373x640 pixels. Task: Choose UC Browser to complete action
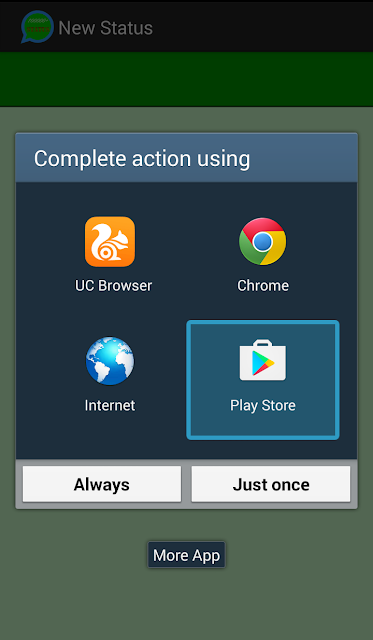click(x=110, y=254)
